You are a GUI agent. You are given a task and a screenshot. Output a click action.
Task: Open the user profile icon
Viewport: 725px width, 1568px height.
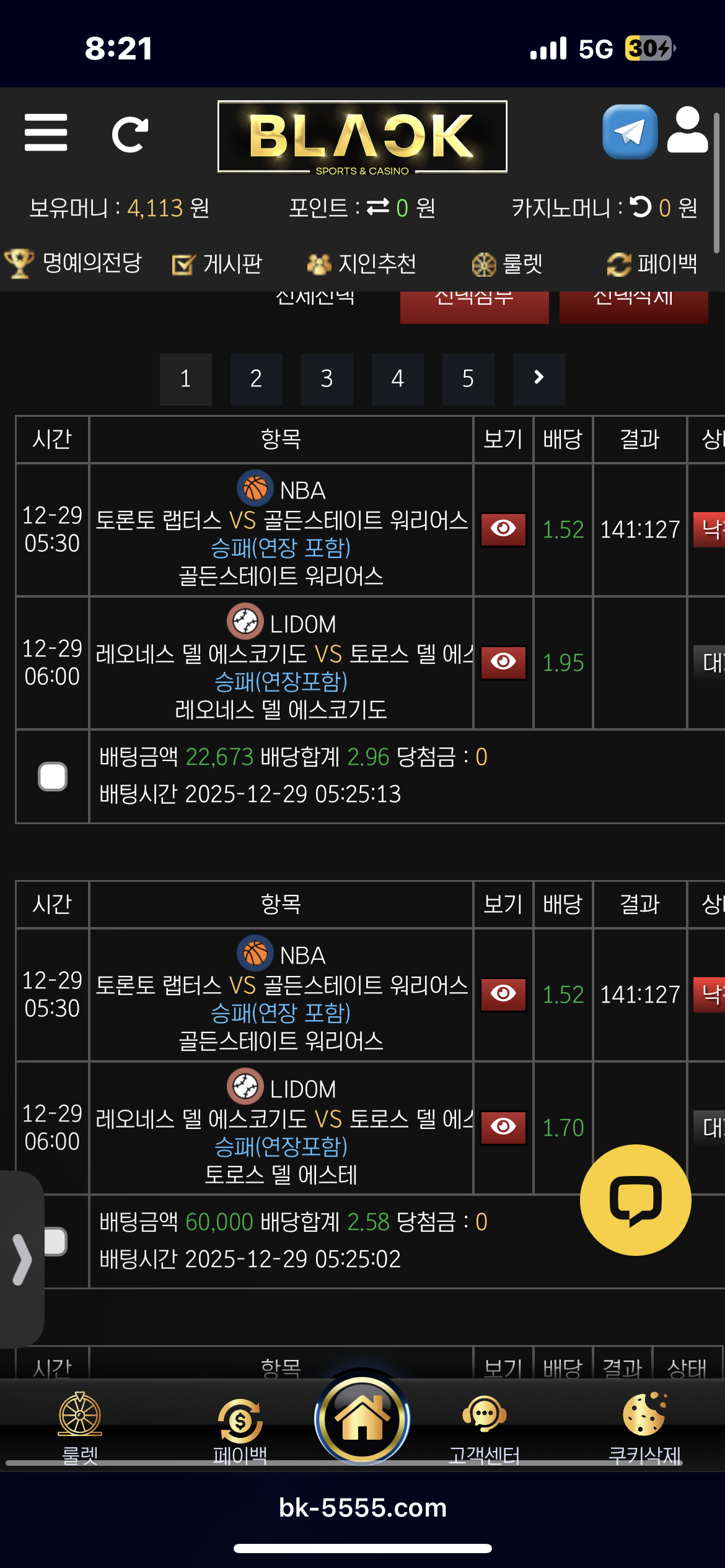point(687,130)
